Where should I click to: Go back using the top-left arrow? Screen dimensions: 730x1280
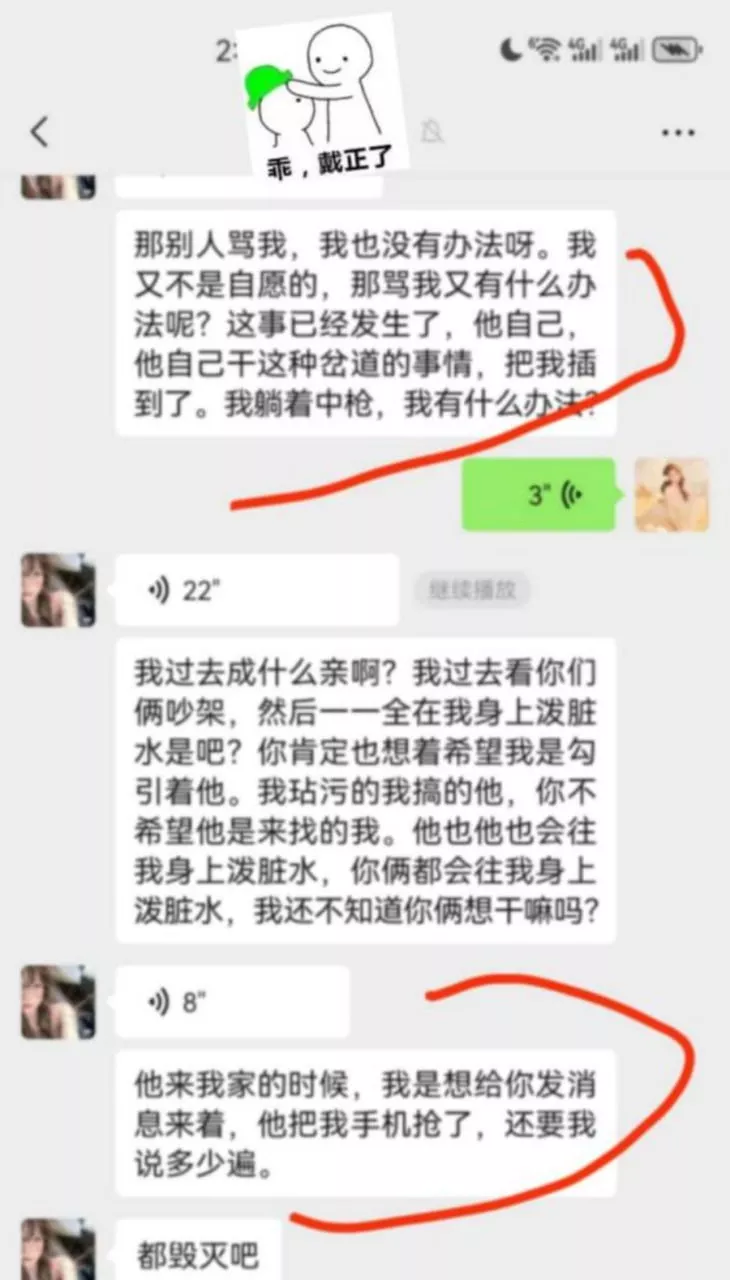point(39,131)
